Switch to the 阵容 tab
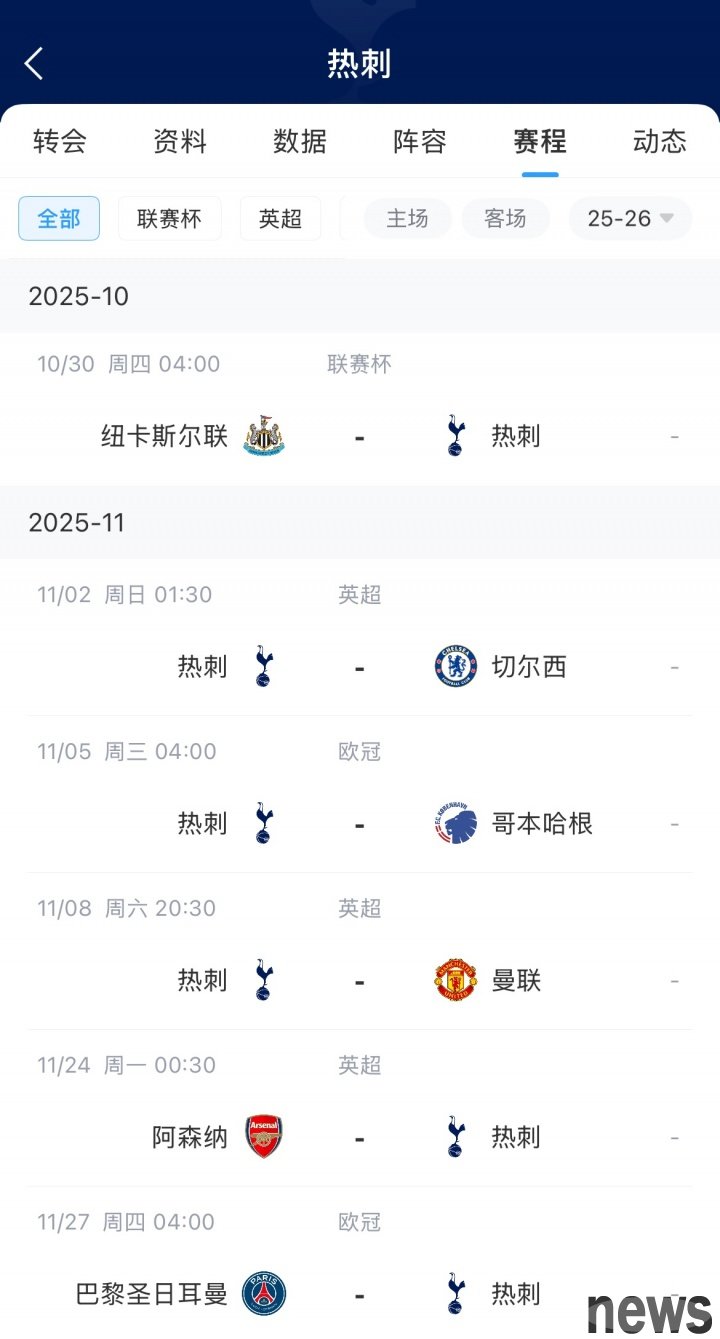 point(420,142)
